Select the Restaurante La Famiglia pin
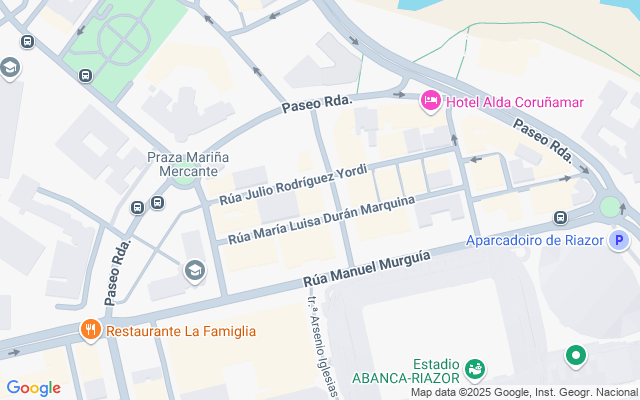The image size is (640, 400). pyautogui.click(x=90, y=330)
